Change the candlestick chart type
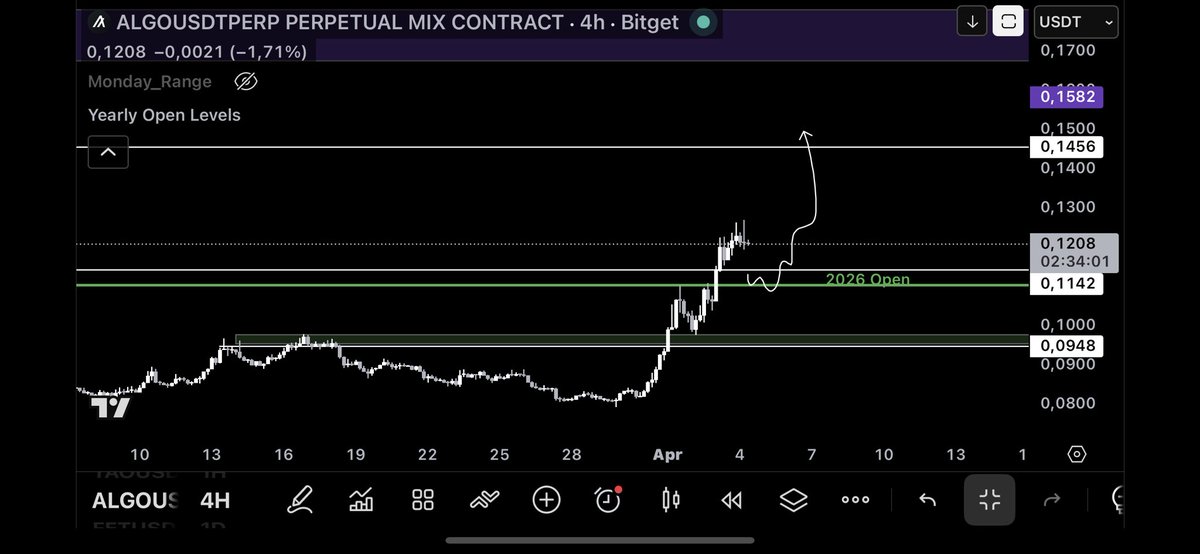This screenshot has height=554, width=1200. pos(670,500)
